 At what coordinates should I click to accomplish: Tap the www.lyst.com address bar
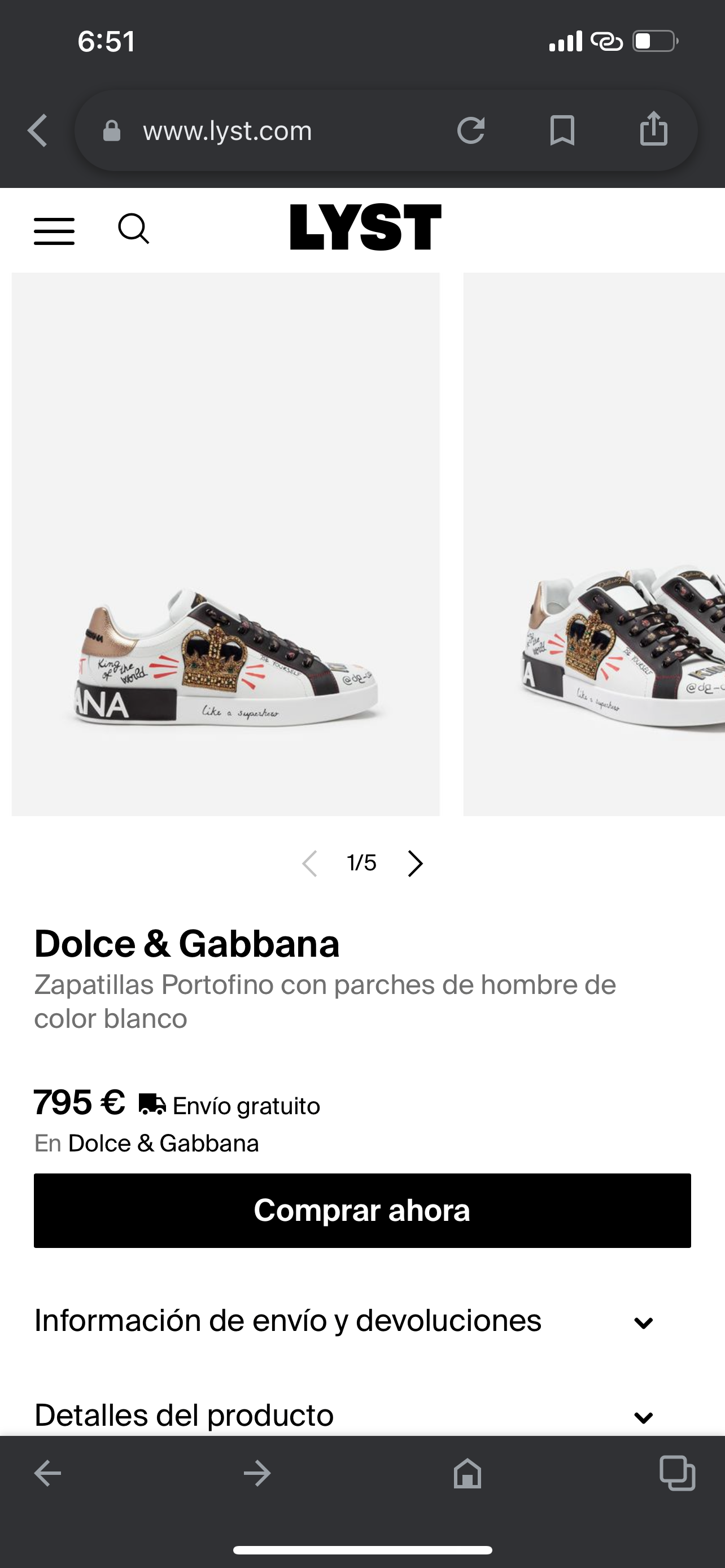click(x=227, y=131)
